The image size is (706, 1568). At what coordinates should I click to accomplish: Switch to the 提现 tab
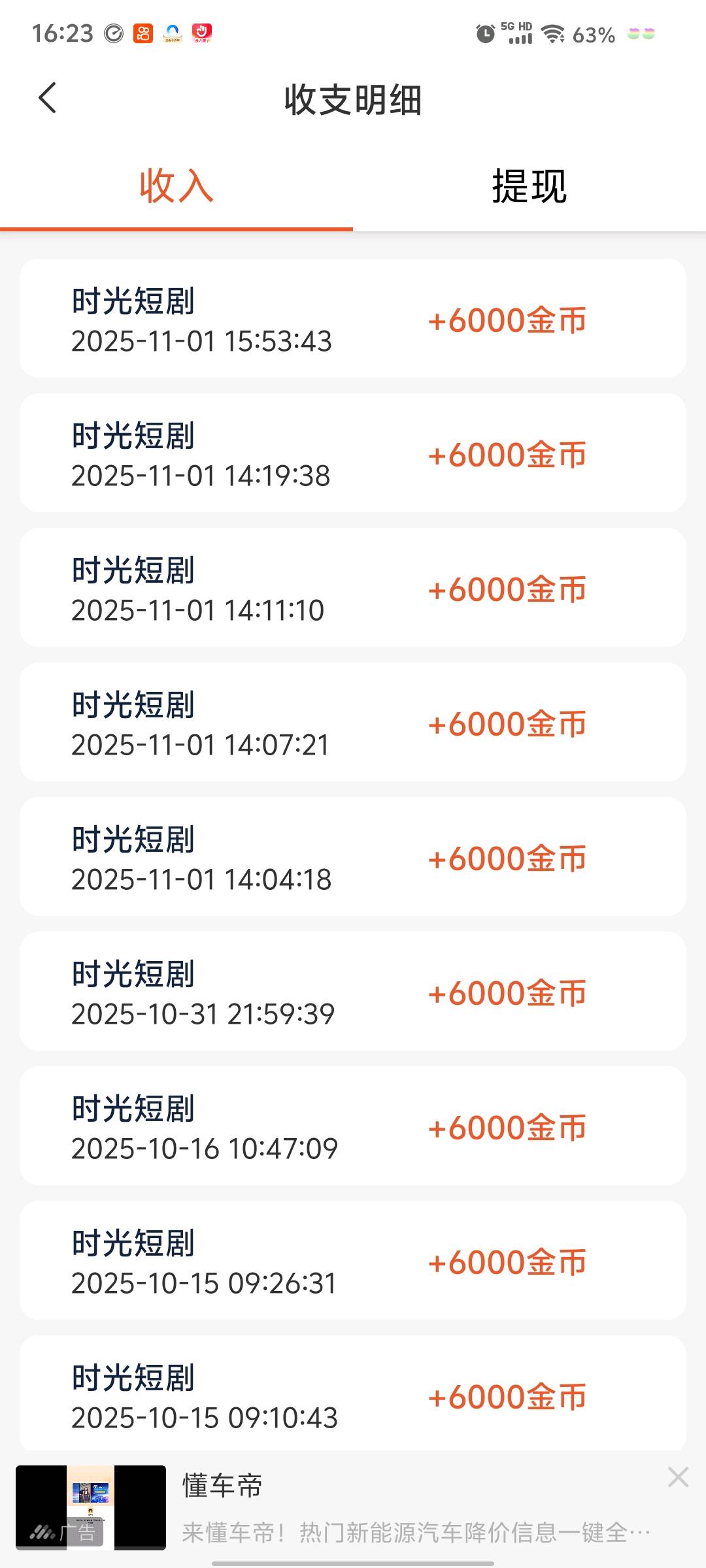529,187
